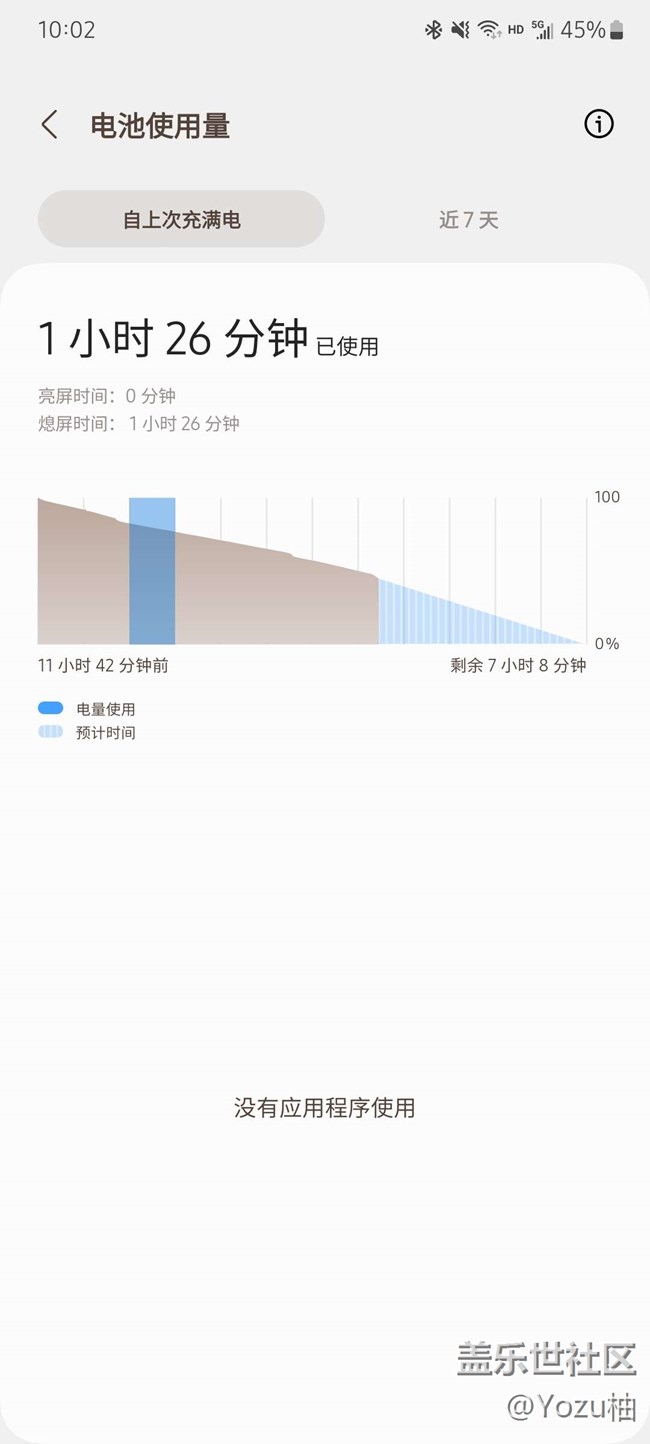Select the 自上次充满电 tab
Viewport: 650px width, 1444px height.
(x=181, y=219)
